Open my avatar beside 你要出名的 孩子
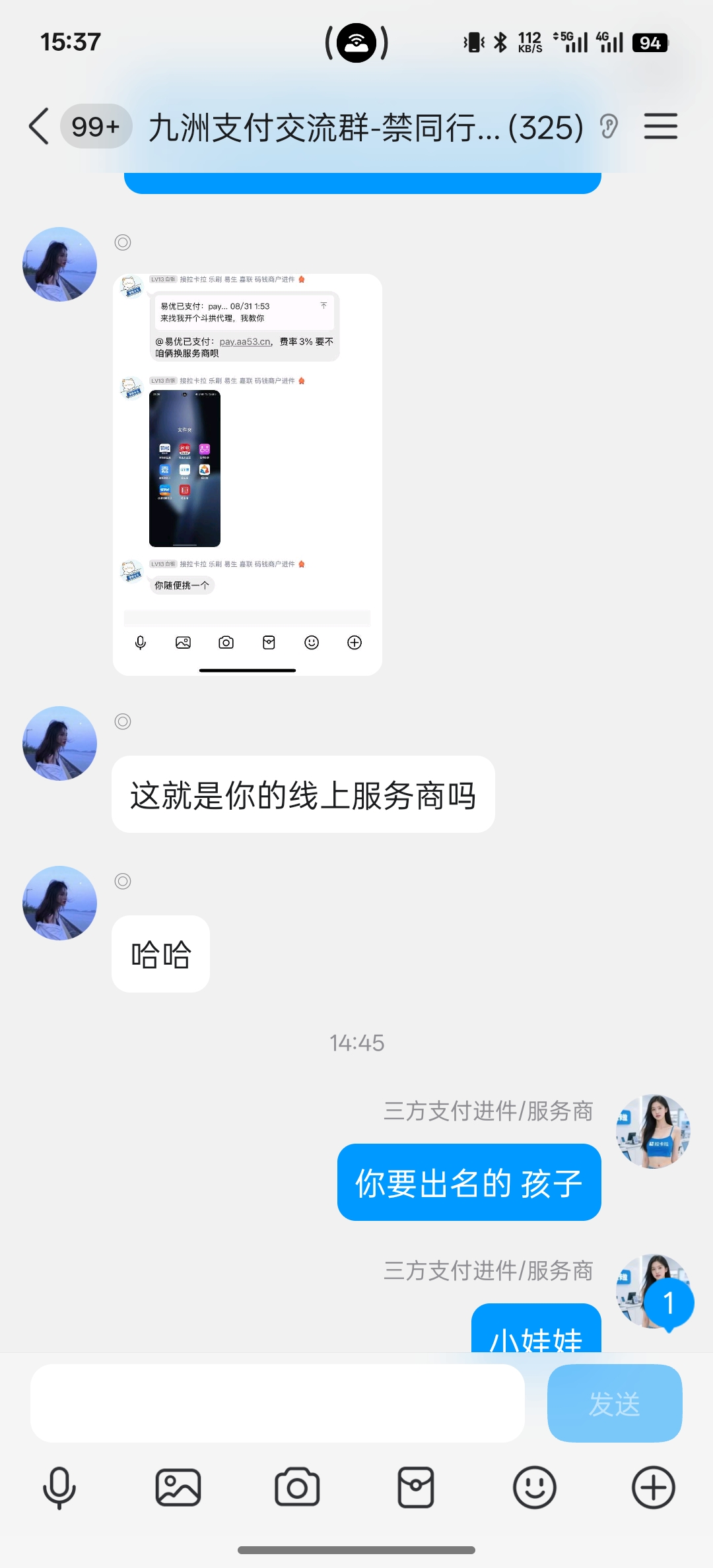 click(653, 1131)
